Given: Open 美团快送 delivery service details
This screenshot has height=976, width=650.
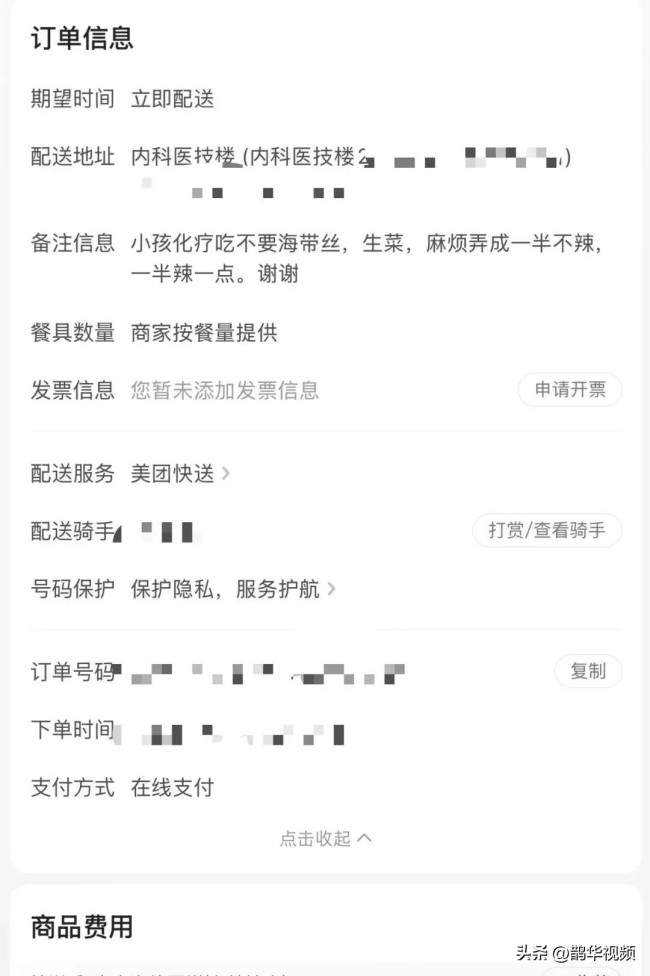Looking at the screenshot, I should [x=180, y=474].
